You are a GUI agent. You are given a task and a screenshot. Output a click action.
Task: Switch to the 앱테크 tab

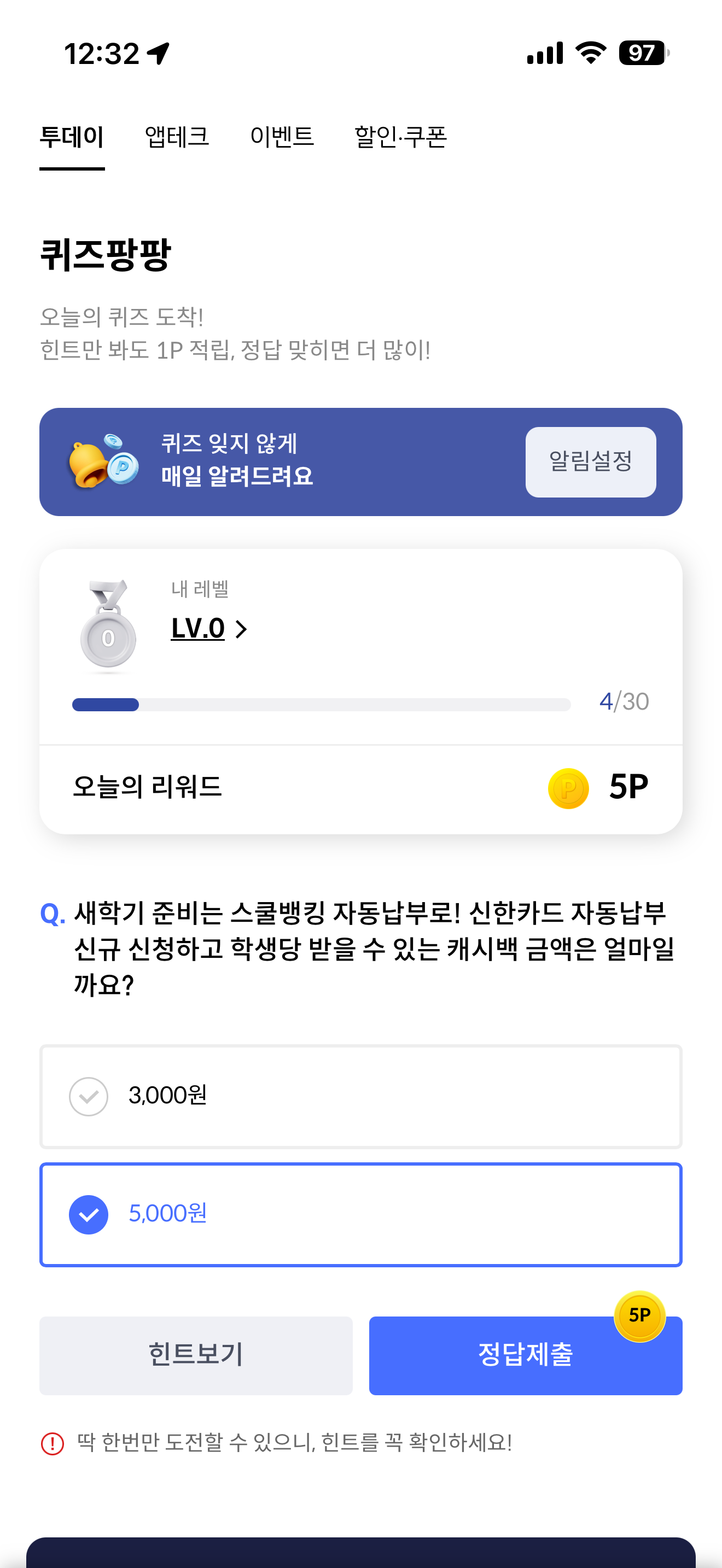pyautogui.click(x=177, y=136)
